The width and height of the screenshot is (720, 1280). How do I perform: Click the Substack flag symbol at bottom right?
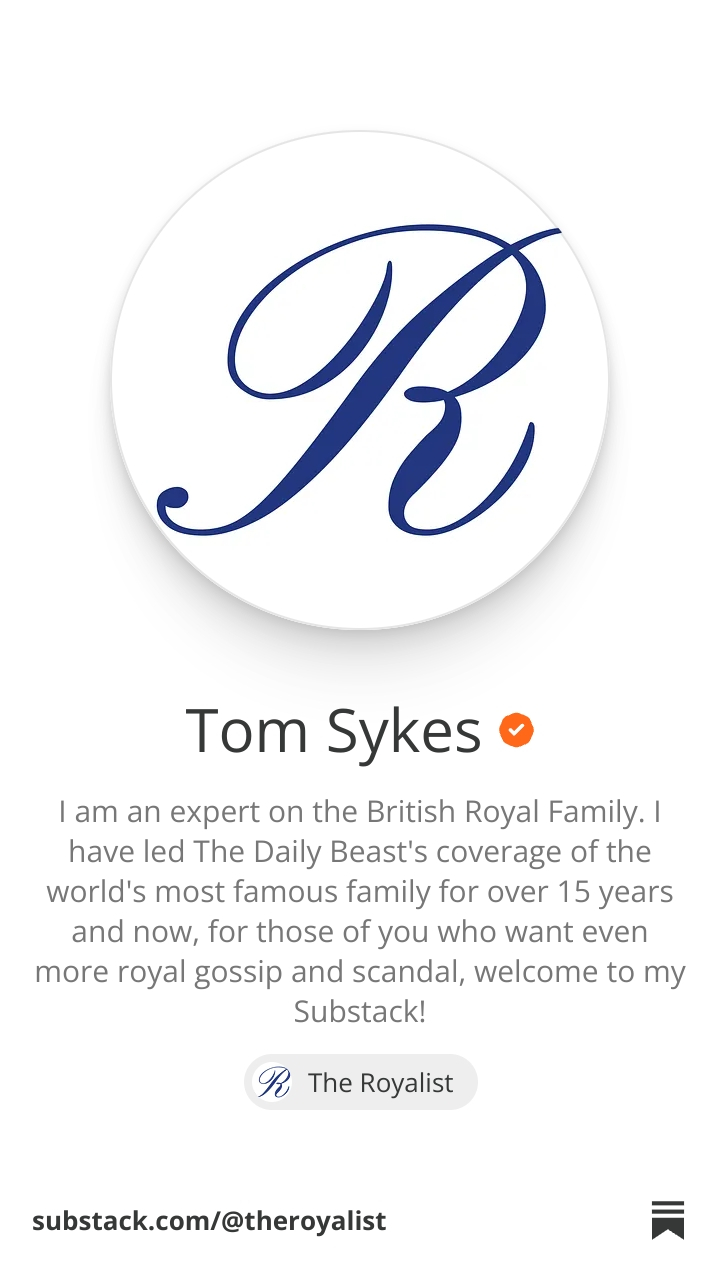click(667, 1220)
